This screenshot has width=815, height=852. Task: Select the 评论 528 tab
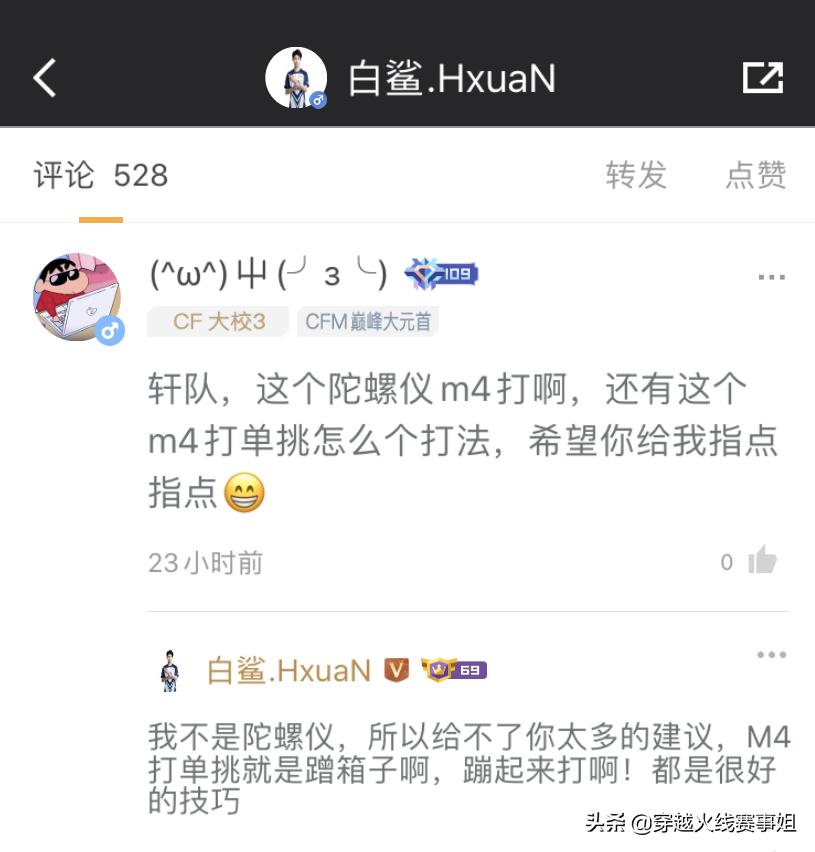(x=100, y=175)
